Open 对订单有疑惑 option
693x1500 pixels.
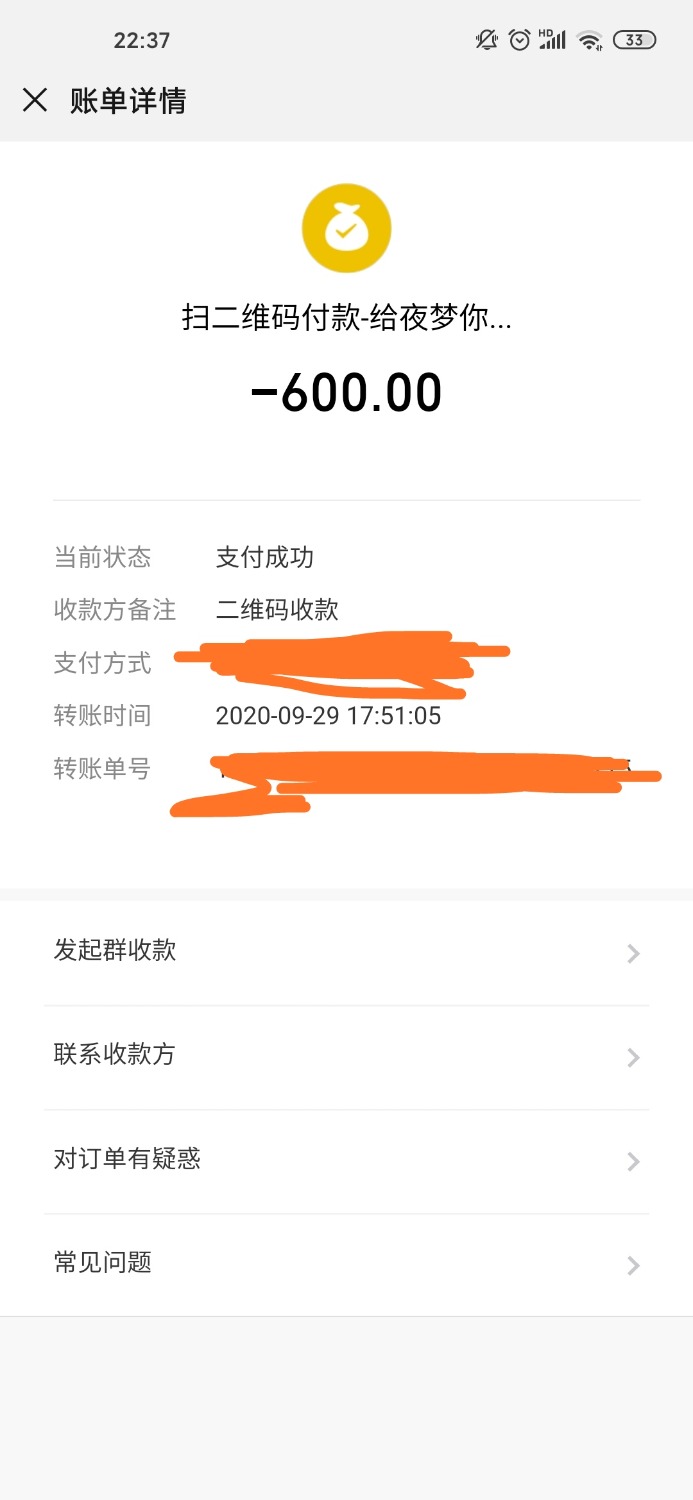pyautogui.click(x=346, y=1160)
